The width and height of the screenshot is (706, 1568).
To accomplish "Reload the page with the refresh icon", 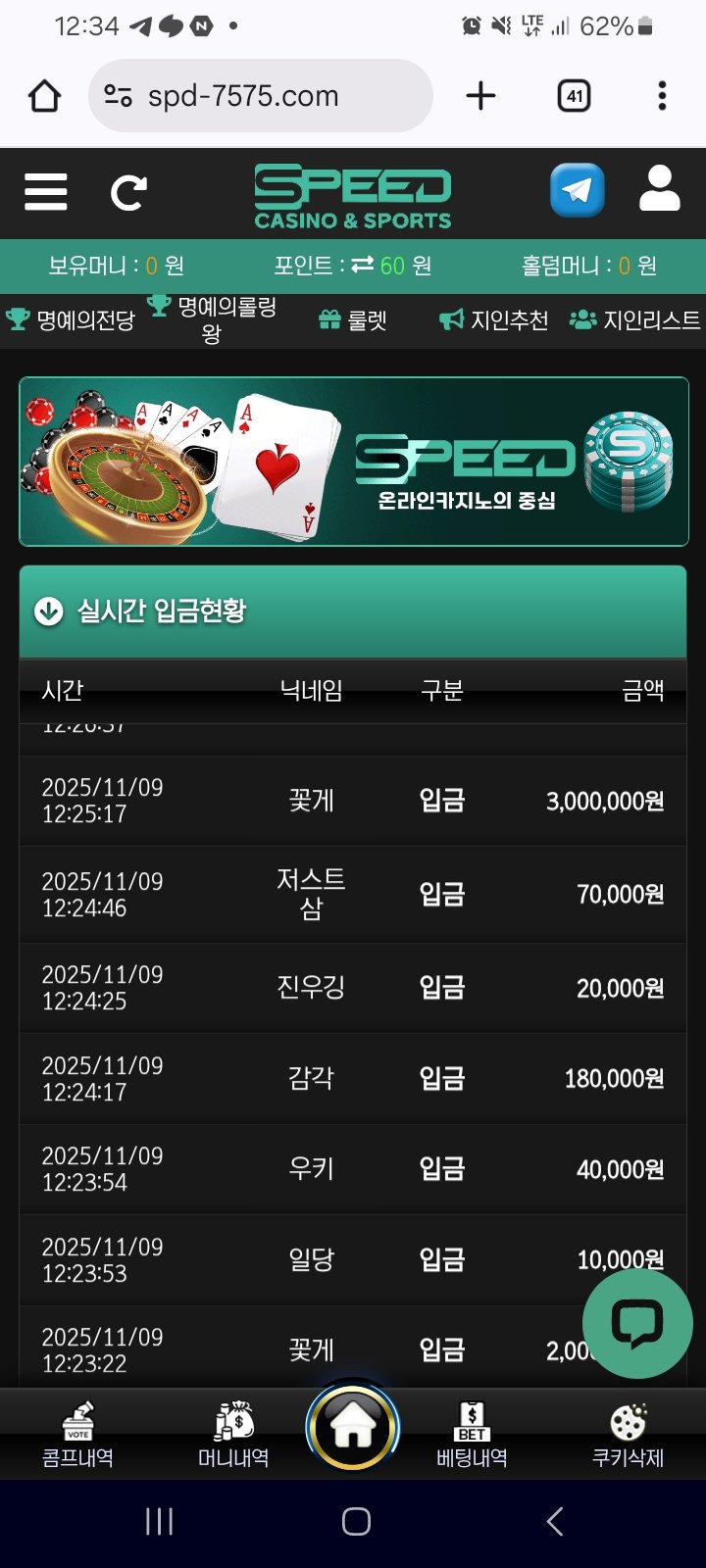I will 128,193.
